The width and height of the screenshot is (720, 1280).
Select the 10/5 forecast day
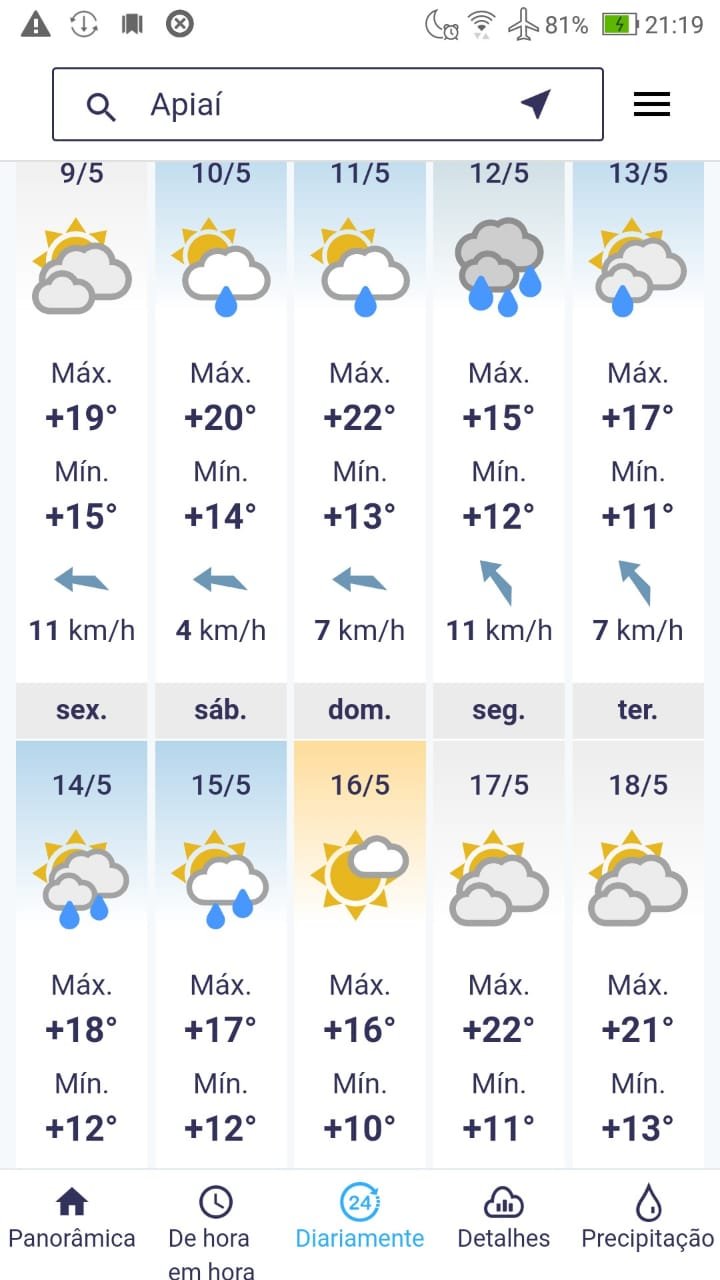coord(221,420)
